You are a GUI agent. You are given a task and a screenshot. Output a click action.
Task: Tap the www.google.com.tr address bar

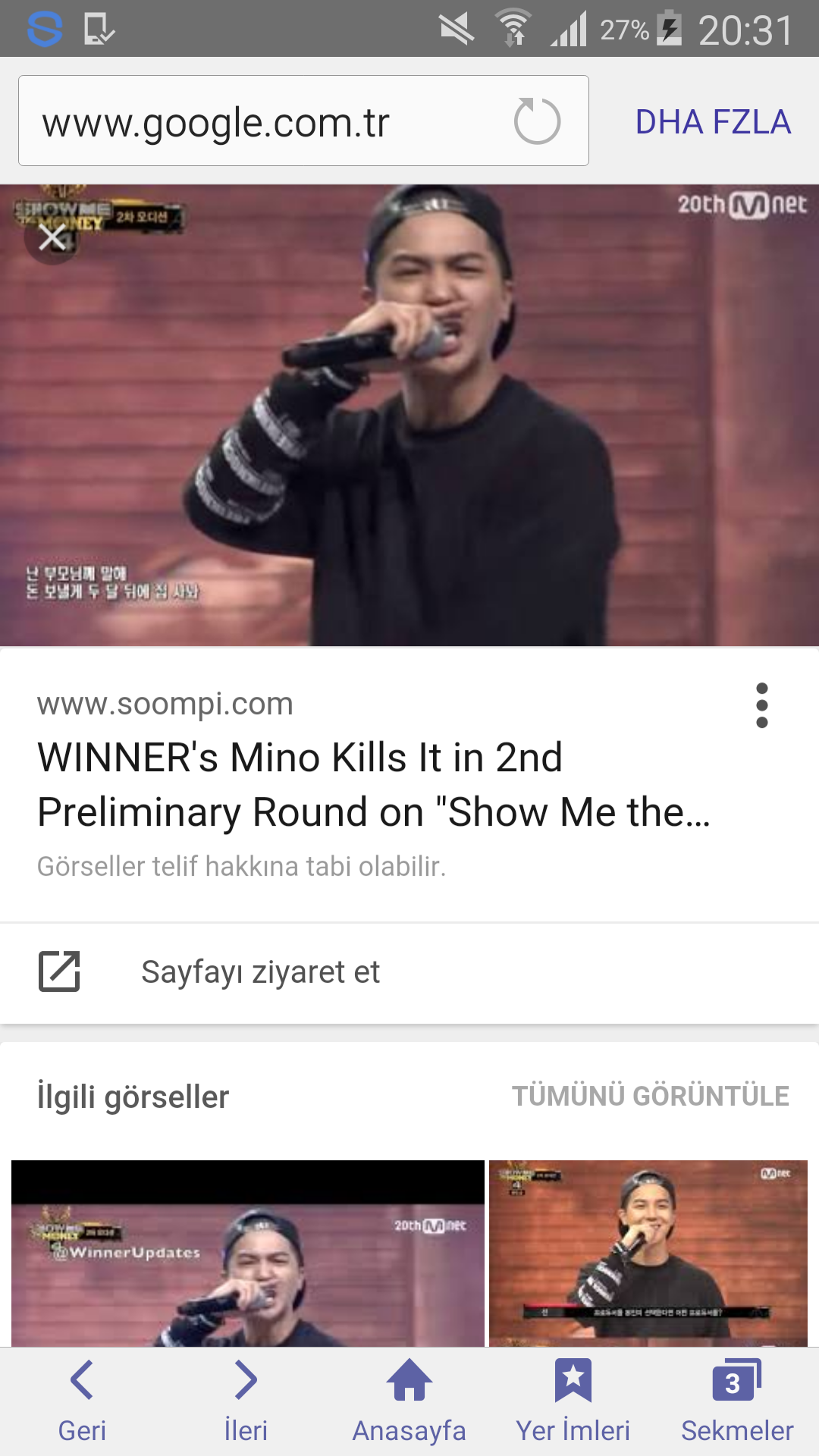(x=258, y=122)
